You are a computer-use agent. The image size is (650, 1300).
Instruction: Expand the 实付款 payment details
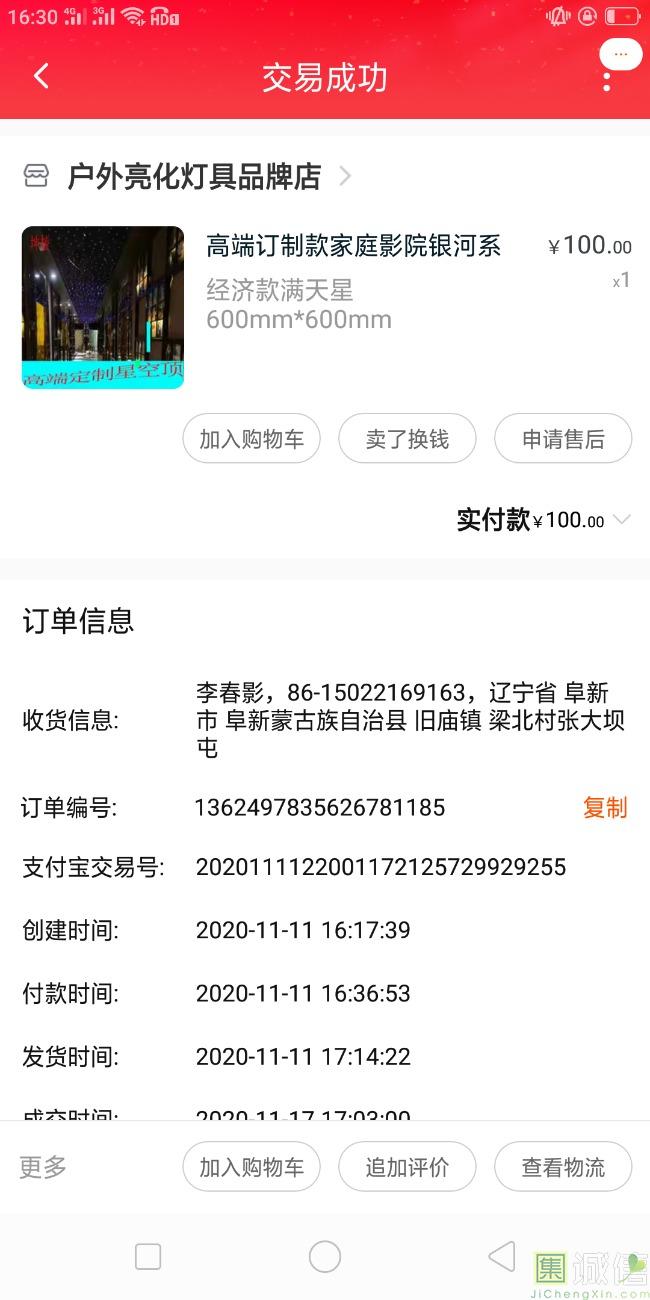tap(622, 520)
